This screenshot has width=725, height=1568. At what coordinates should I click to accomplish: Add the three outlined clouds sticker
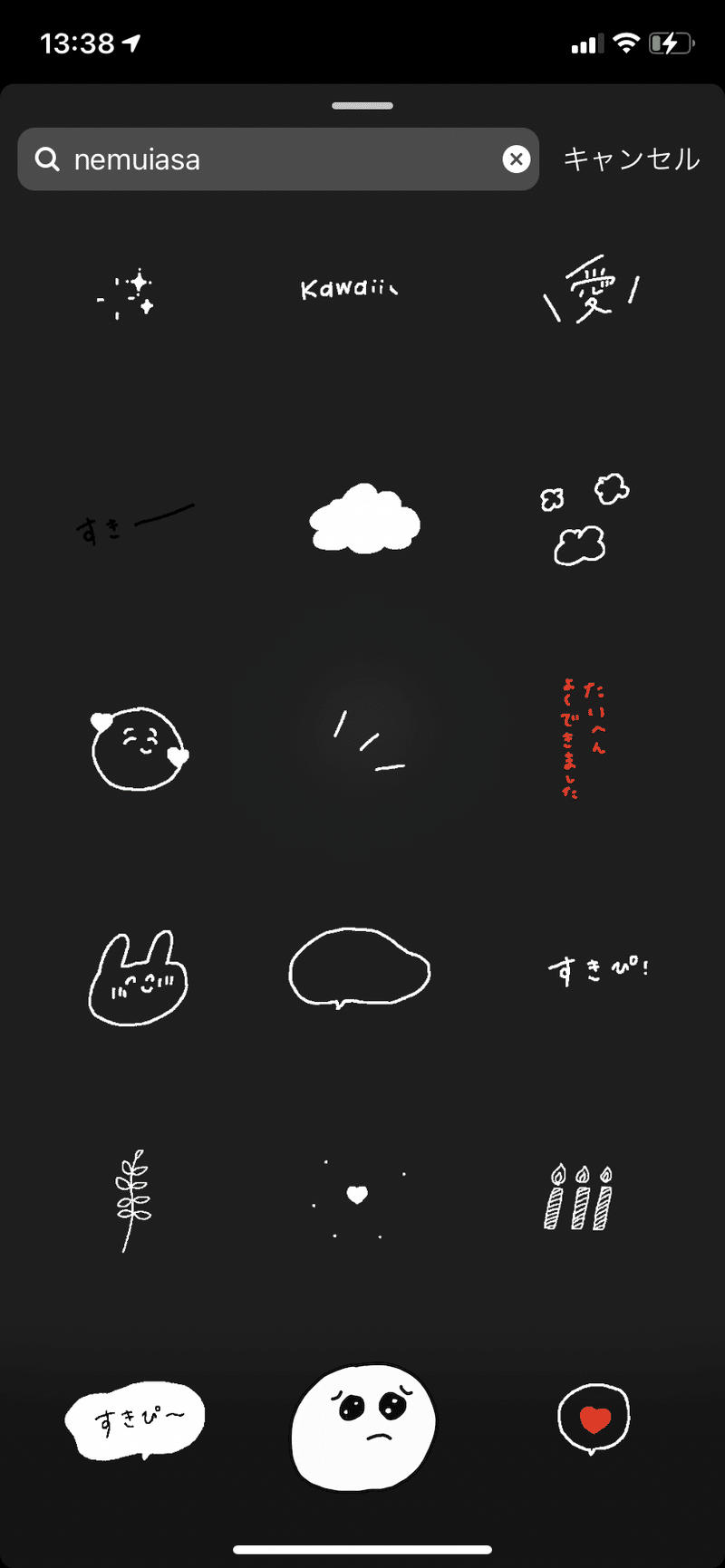(585, 520)
